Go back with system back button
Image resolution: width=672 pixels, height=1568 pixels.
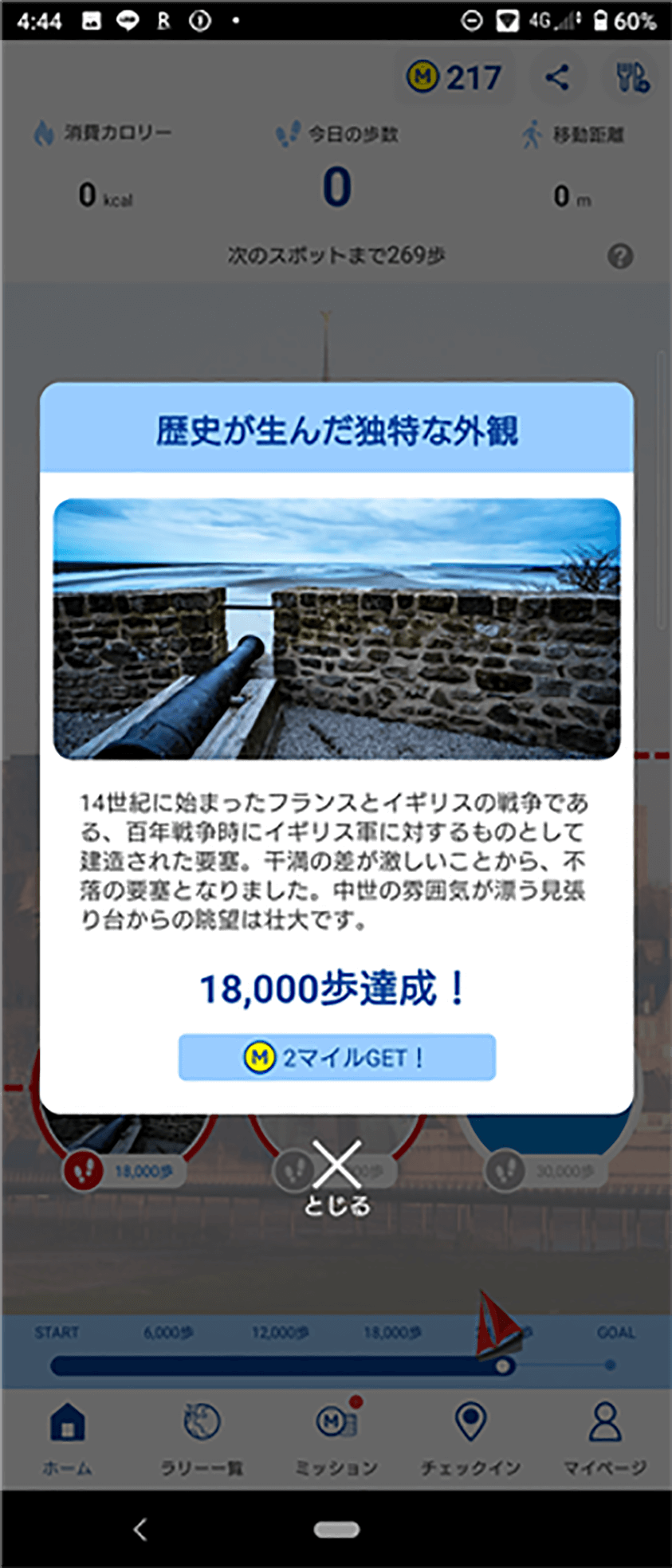click(x=140, y=1529)
